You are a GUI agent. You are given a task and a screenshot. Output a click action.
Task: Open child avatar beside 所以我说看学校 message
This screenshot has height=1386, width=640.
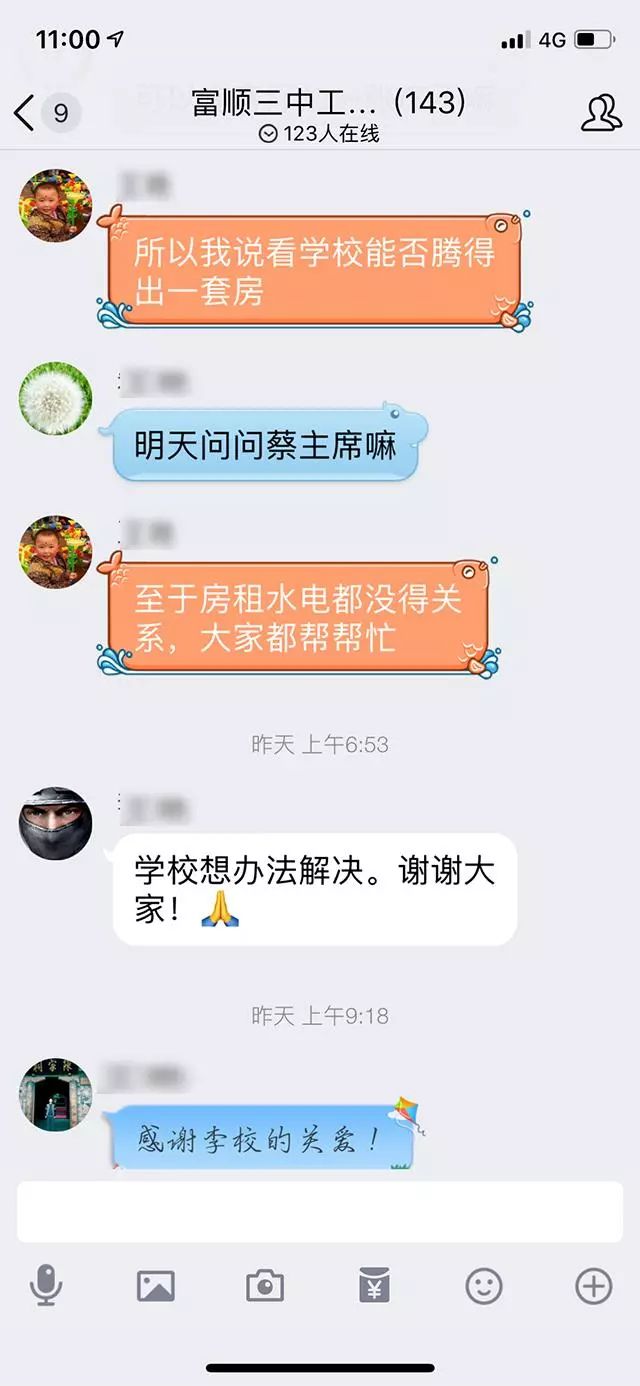point(56,205)
